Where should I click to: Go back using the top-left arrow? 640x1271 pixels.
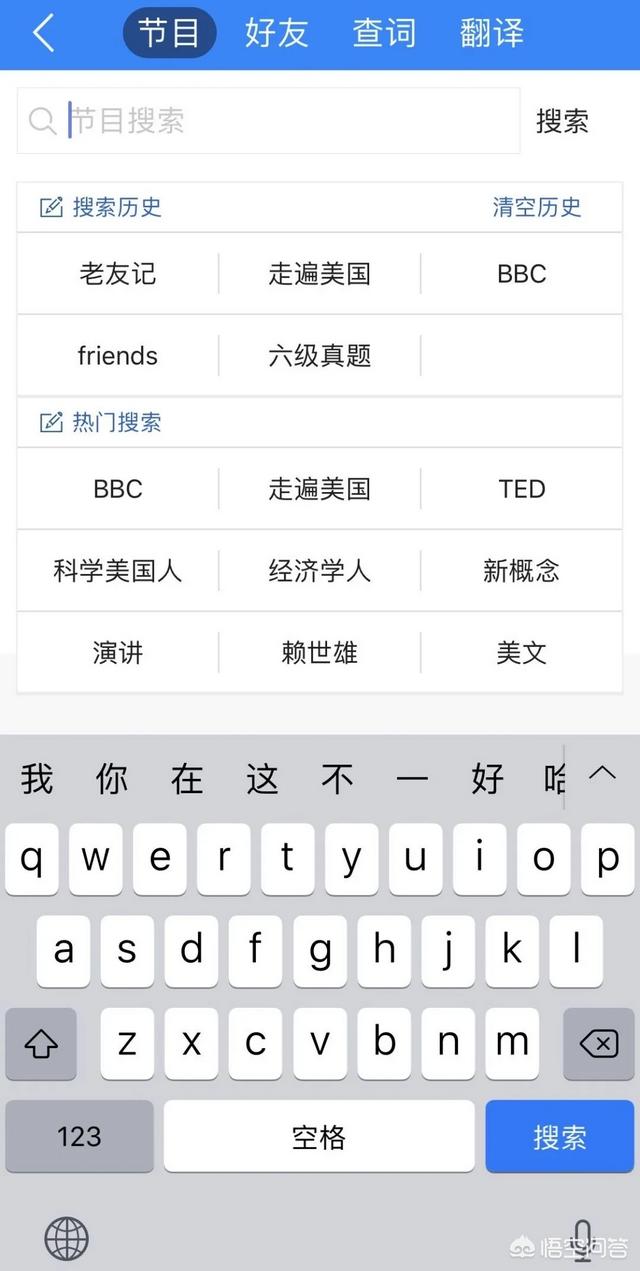tap(43, 33)
